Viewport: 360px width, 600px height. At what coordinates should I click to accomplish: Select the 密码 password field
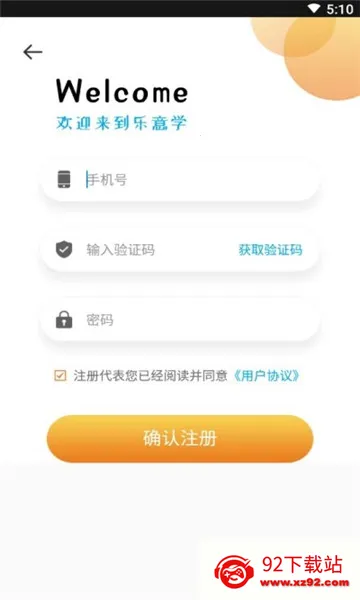pyautogui.click(x=180, y=320)
